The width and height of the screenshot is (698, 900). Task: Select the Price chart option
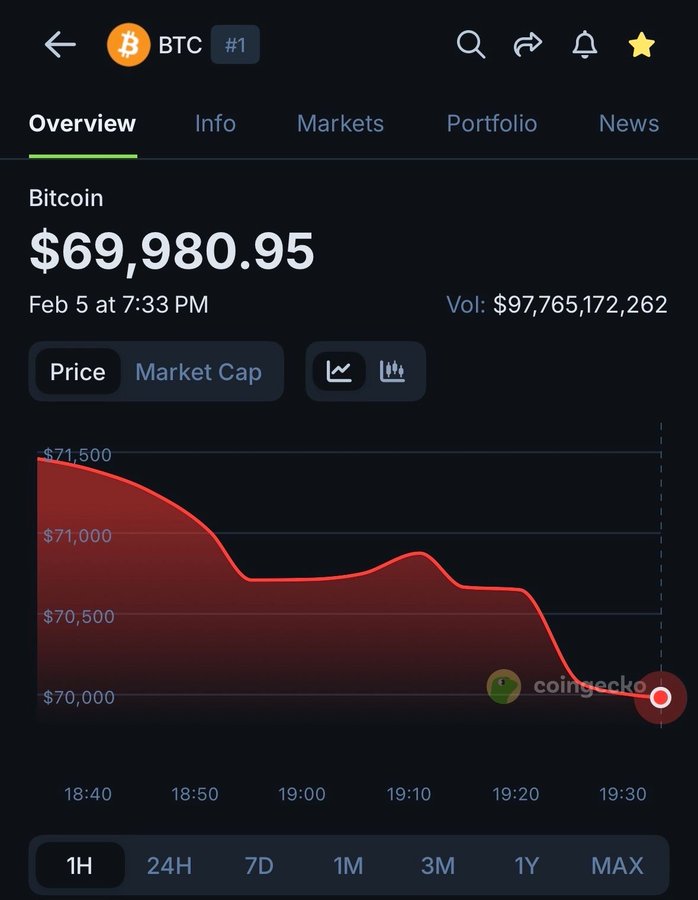tap(77, 372)
